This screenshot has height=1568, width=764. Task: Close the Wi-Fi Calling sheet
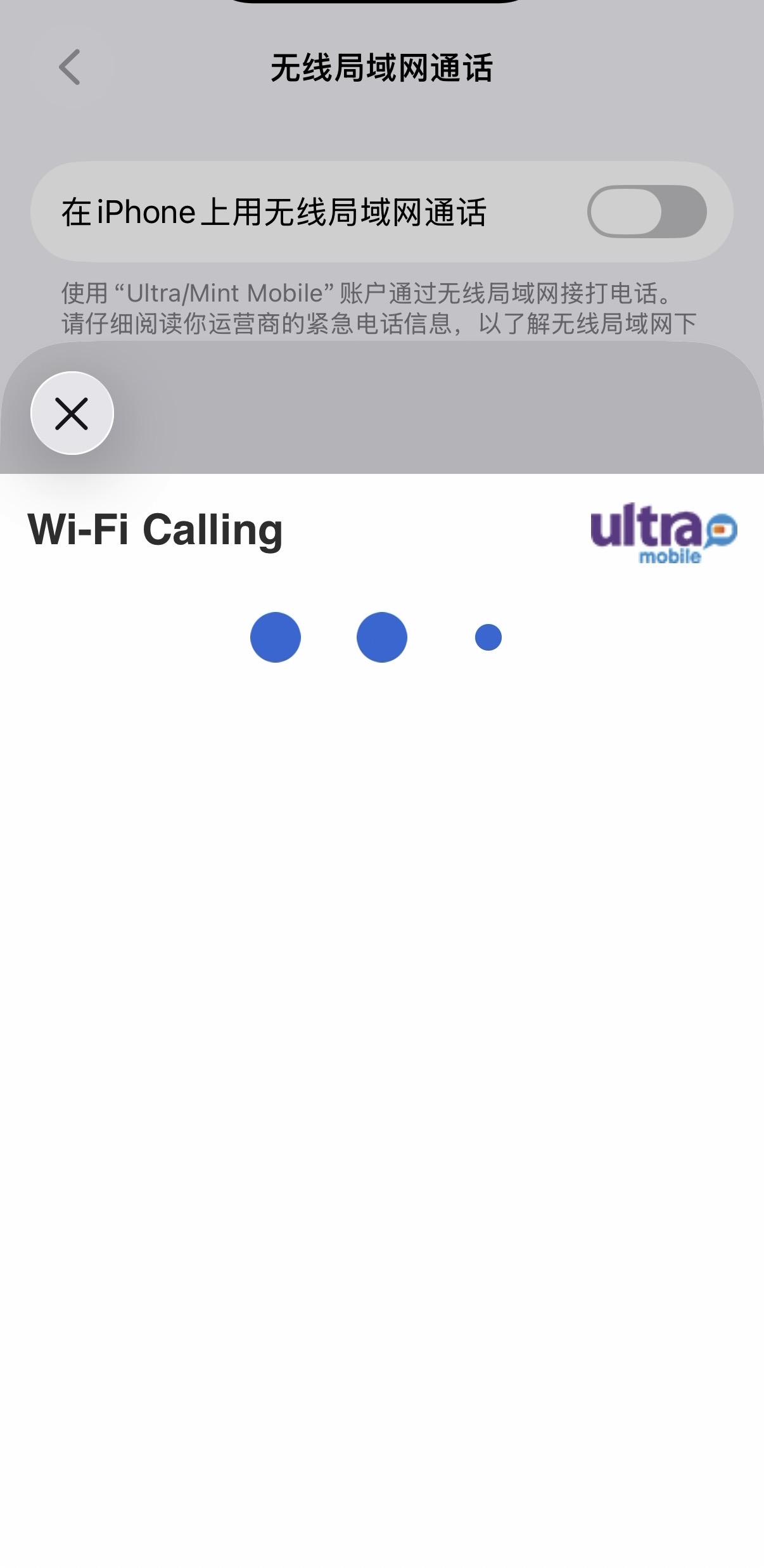pyautogui.click(x=72, y=413)
